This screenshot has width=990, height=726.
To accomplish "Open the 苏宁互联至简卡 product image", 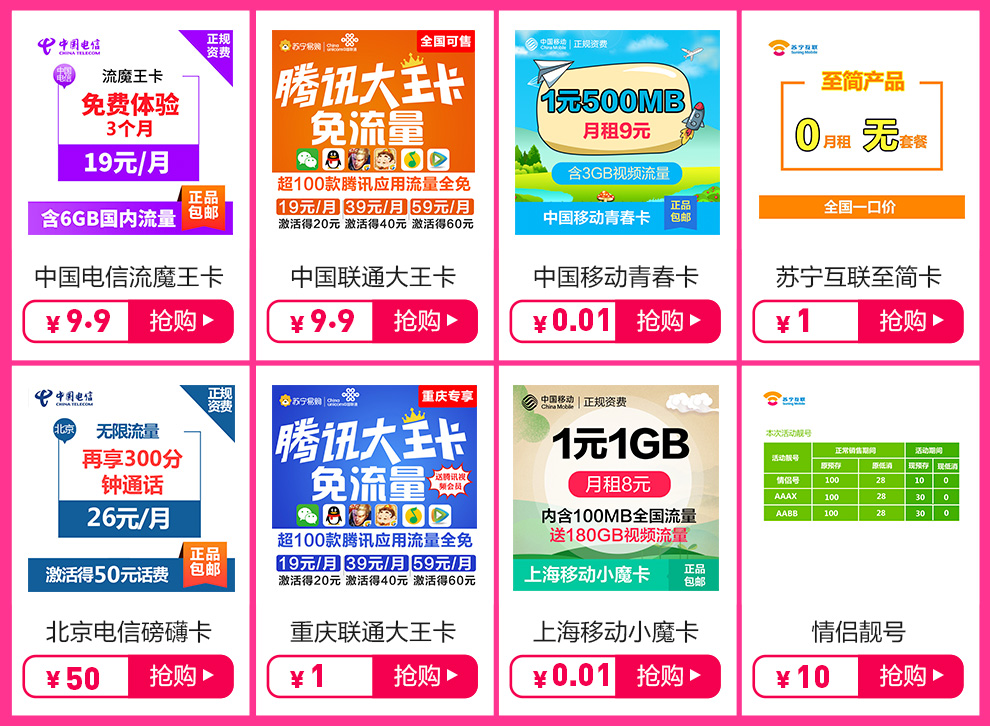I will [x=861, y=133].
